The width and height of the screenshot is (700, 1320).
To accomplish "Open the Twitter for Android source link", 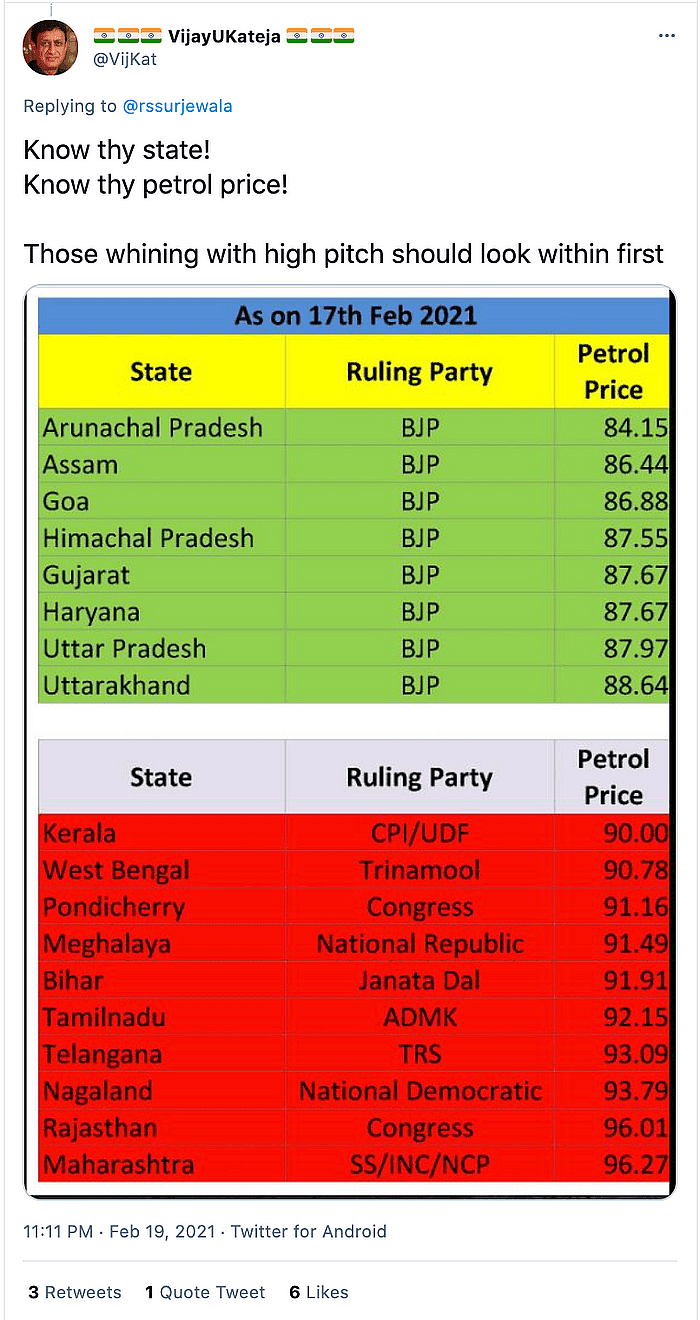I will click(x=309, y=1231).
